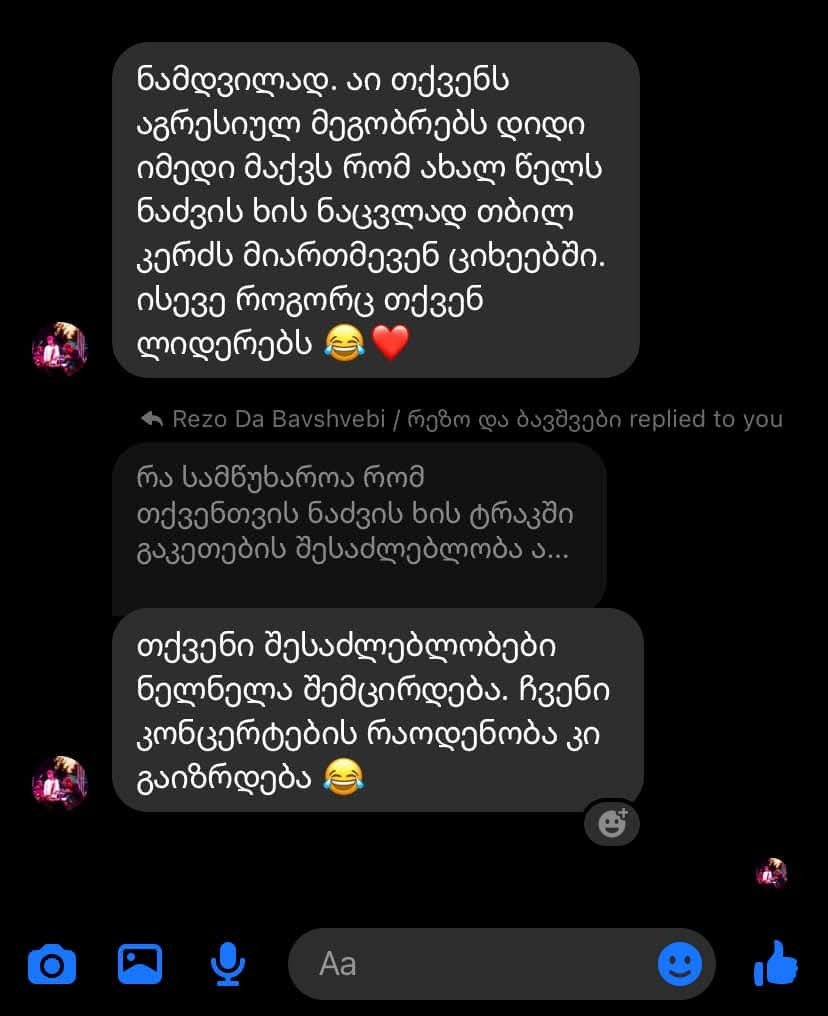Open the emoji picker in message field
Screen dimensions: 828x1016
coord(679,965)
